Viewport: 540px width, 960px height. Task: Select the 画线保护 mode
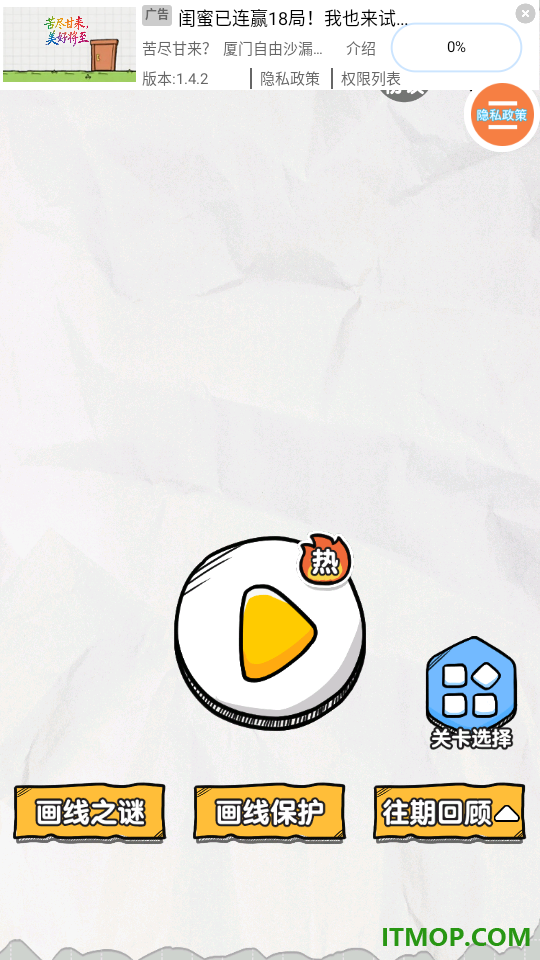pos(269,812)
